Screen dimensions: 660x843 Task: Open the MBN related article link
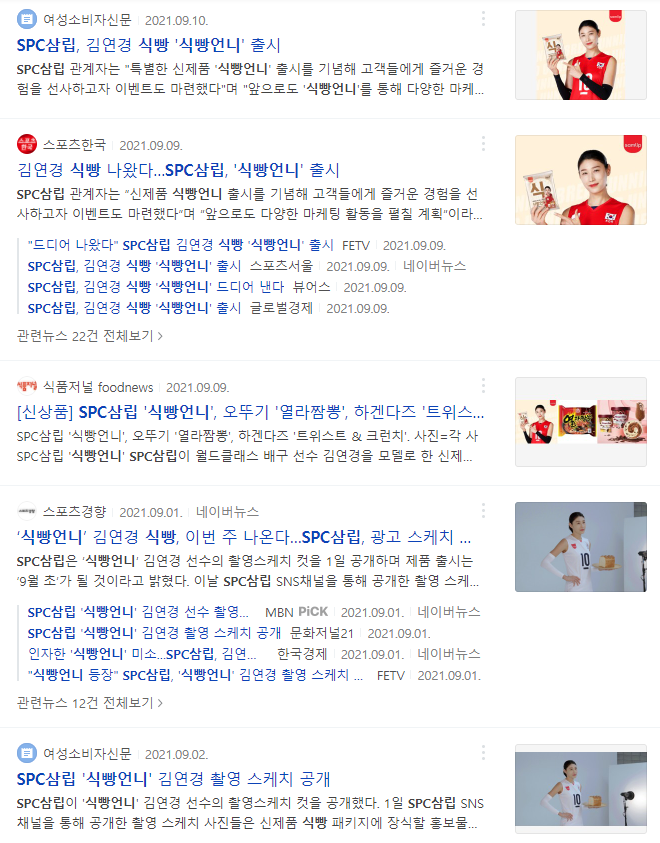point(138,612)
